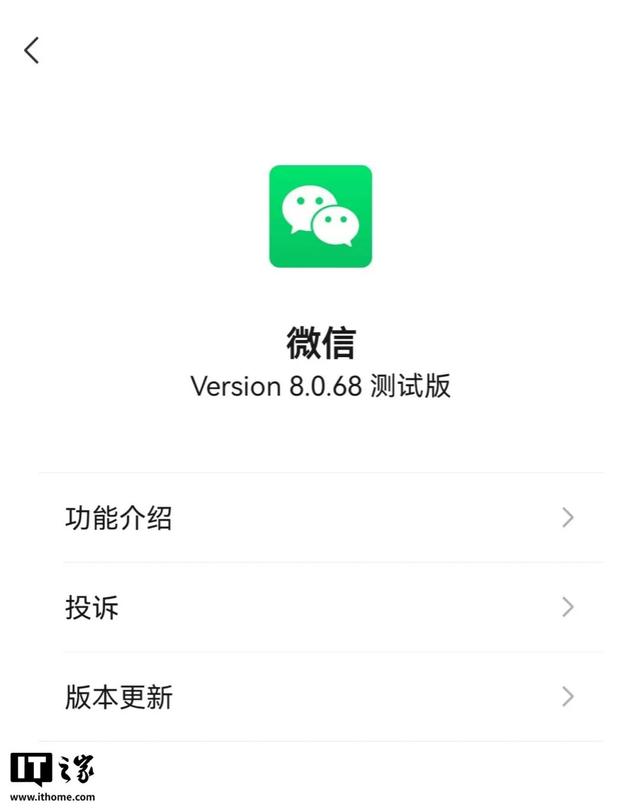Check for updates via 版本更新
This screenshot has width=640, height=809.
click(x=320, y=697)
